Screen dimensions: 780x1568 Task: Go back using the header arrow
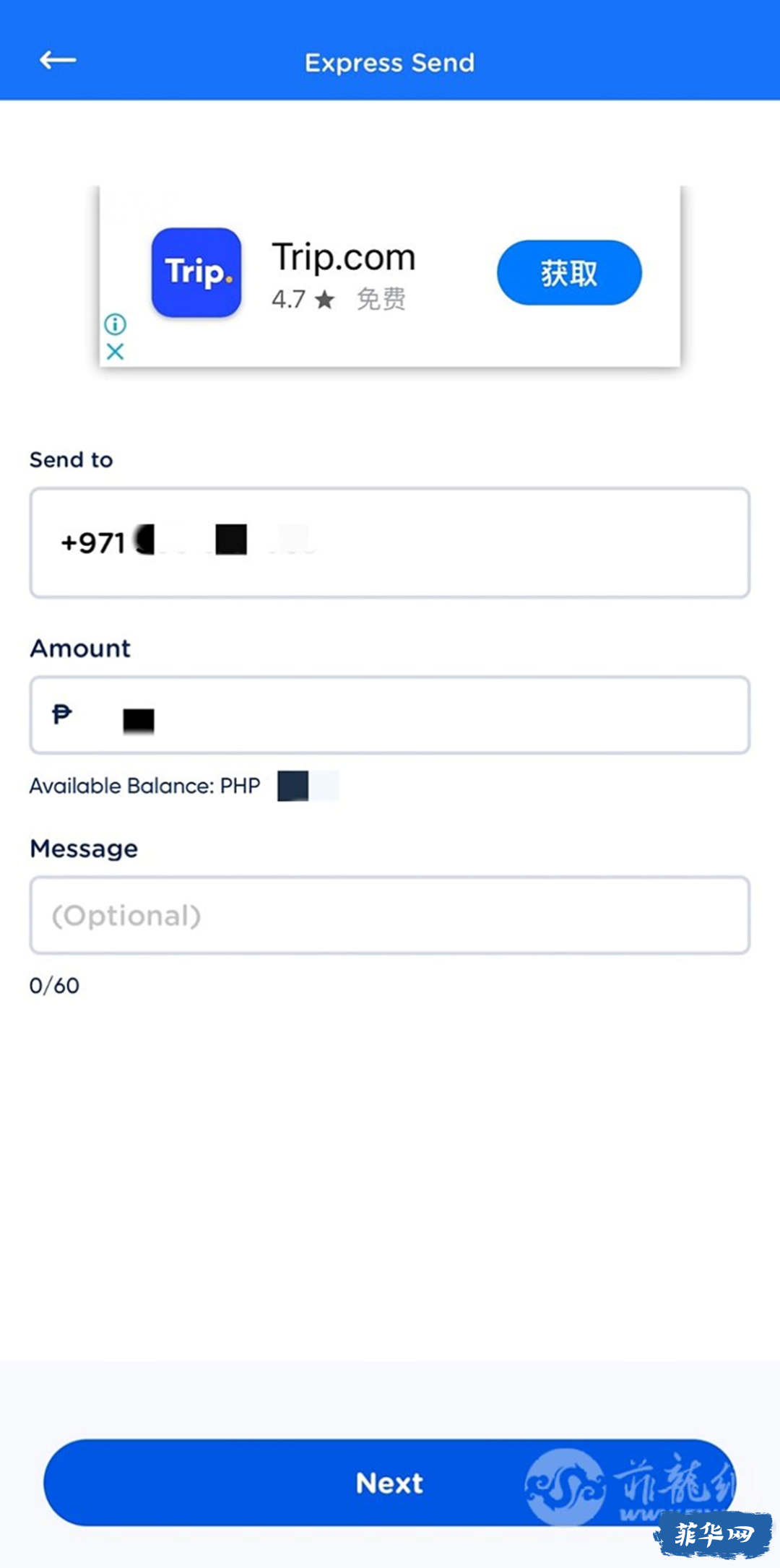[x=58, y=61]
